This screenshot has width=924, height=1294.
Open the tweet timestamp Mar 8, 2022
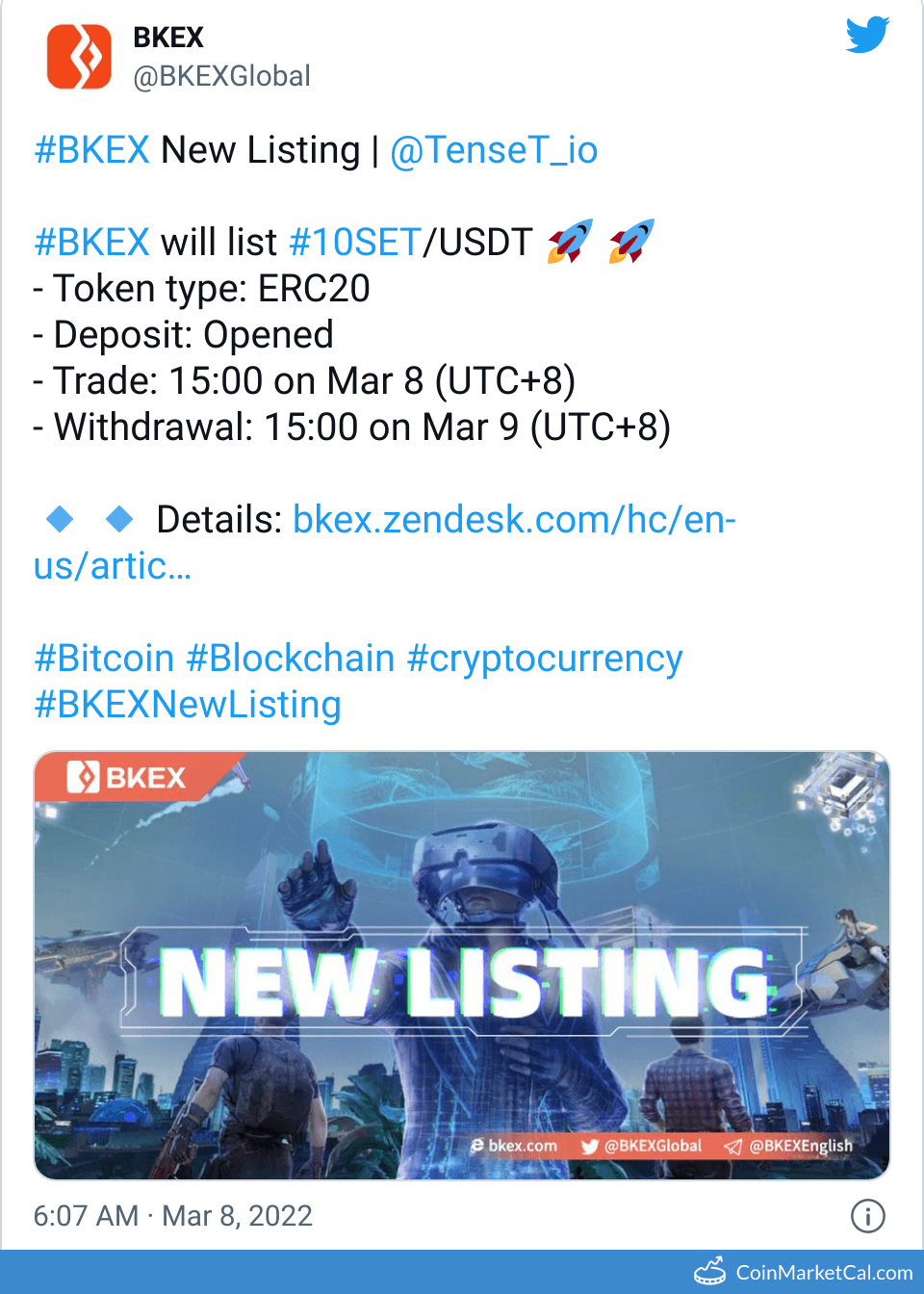(173, 1216)
